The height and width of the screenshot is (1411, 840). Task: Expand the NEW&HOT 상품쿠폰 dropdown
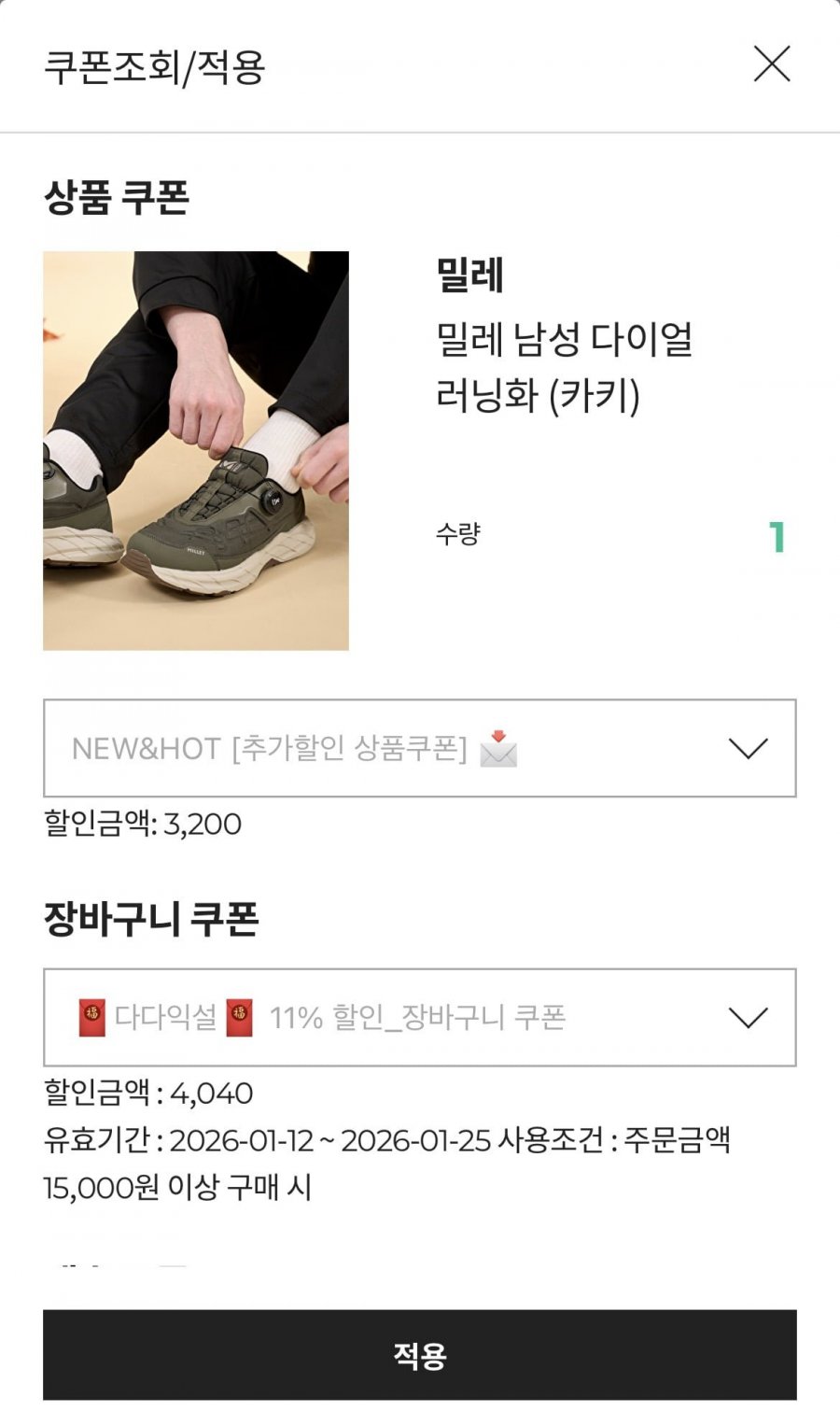pyautogui.click(x=419, y=748)
